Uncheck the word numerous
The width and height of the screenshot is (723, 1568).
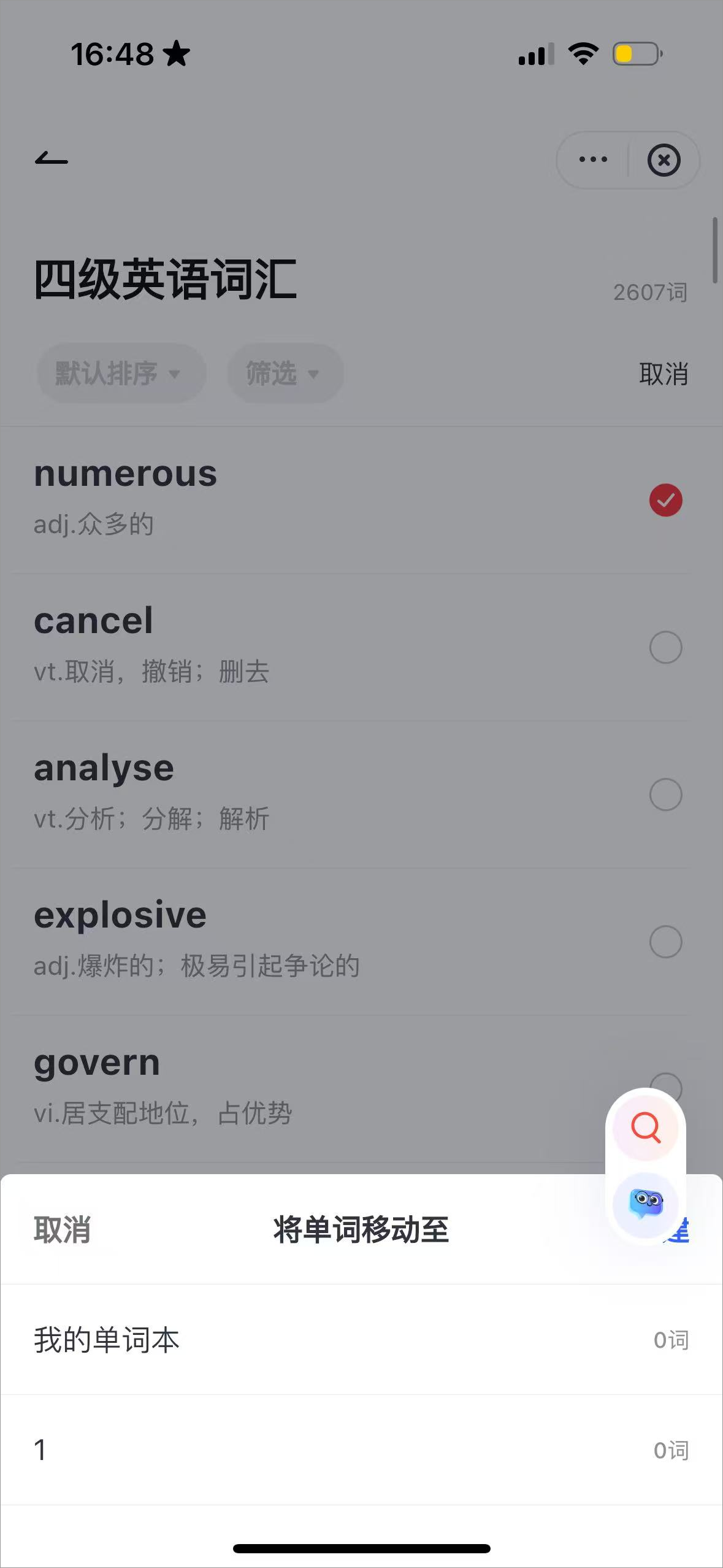click(x=665, y=500)
